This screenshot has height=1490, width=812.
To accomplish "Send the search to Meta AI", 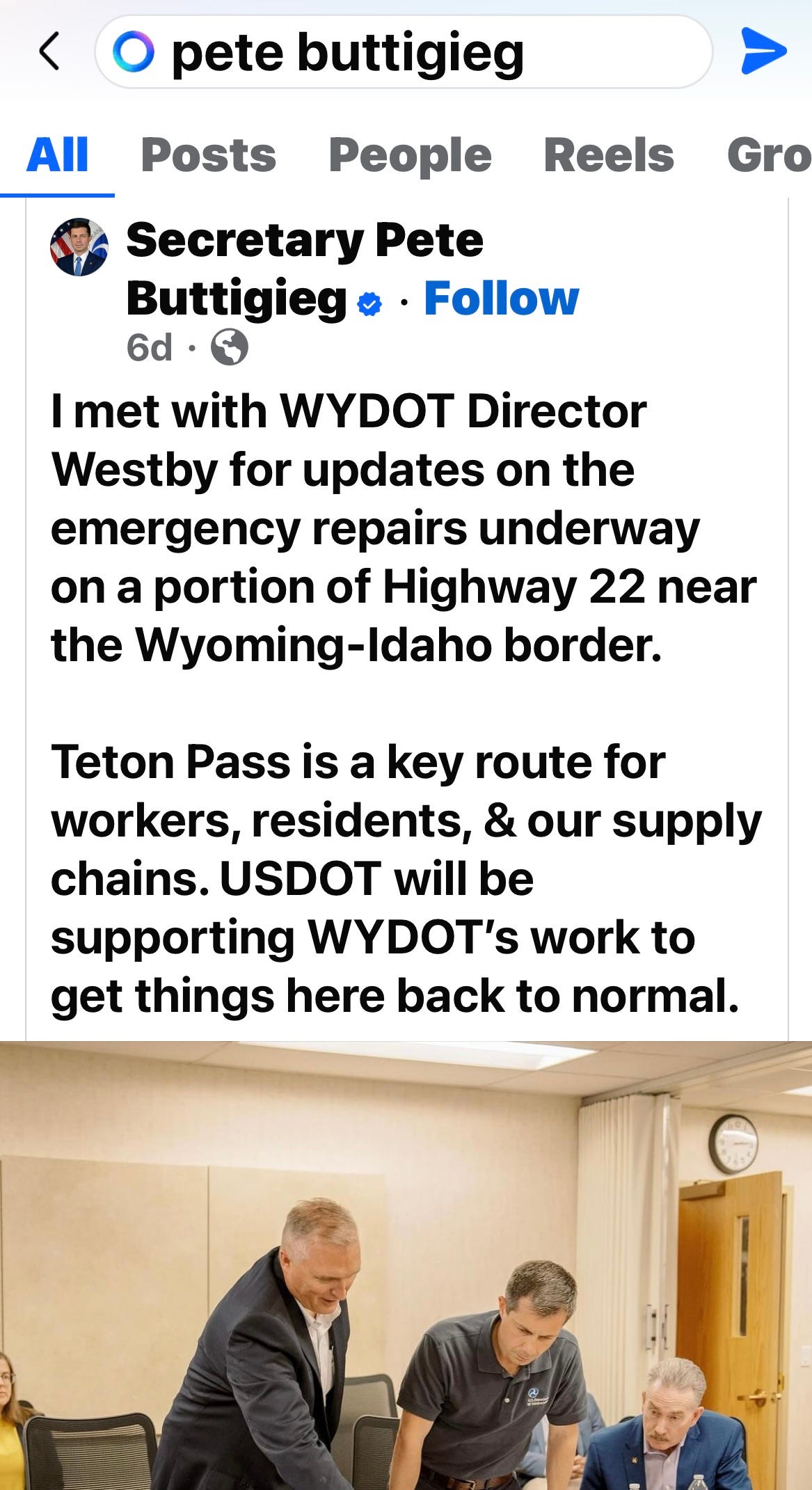I will 763,51.
